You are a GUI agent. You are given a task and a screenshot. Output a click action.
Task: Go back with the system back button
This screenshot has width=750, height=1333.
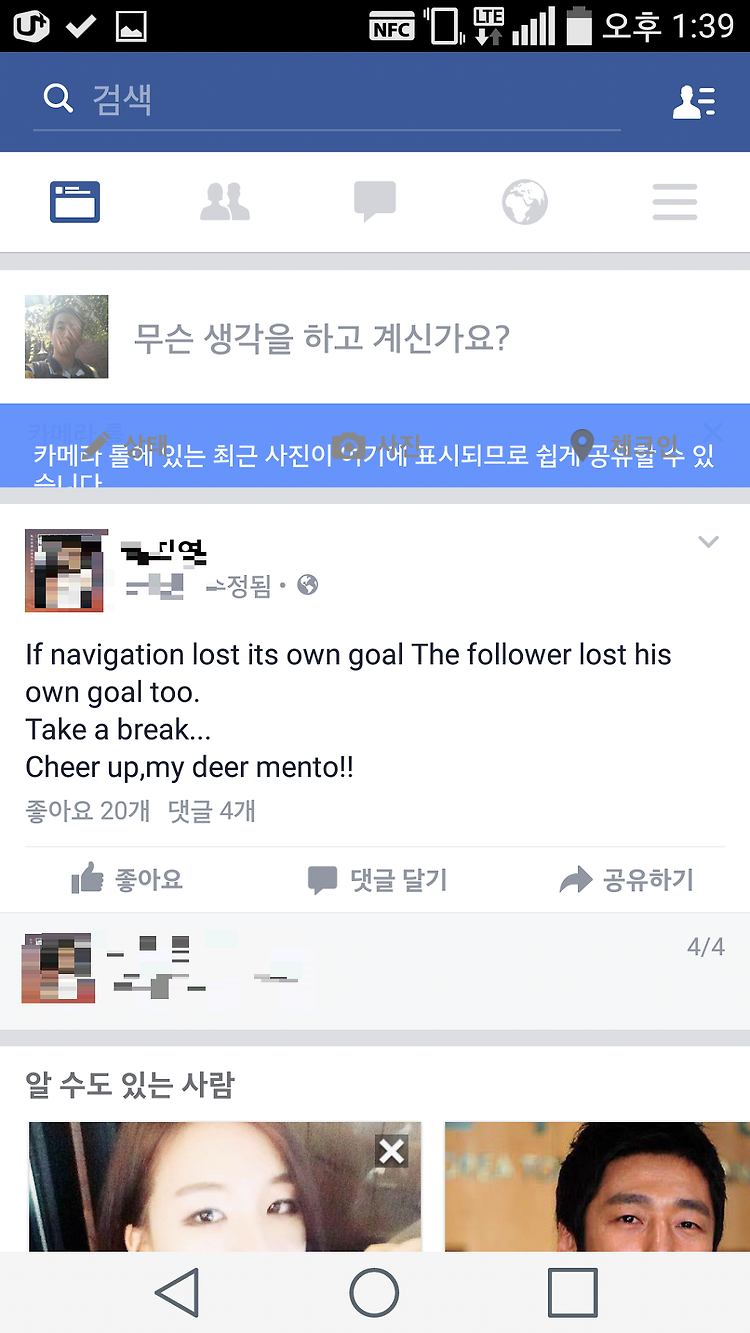pos(177,1292)
